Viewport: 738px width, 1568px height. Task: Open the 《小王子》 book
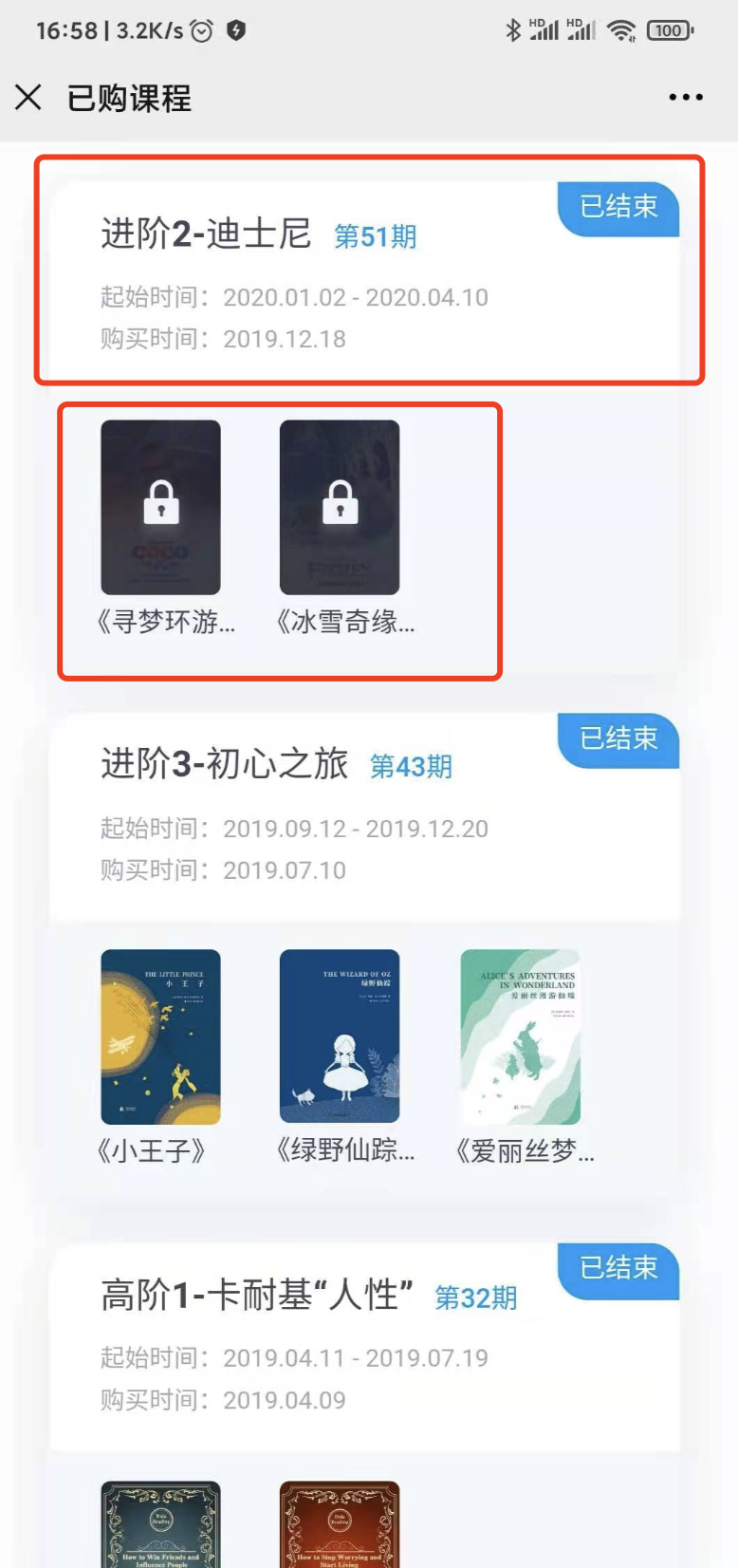[160, 1036]
